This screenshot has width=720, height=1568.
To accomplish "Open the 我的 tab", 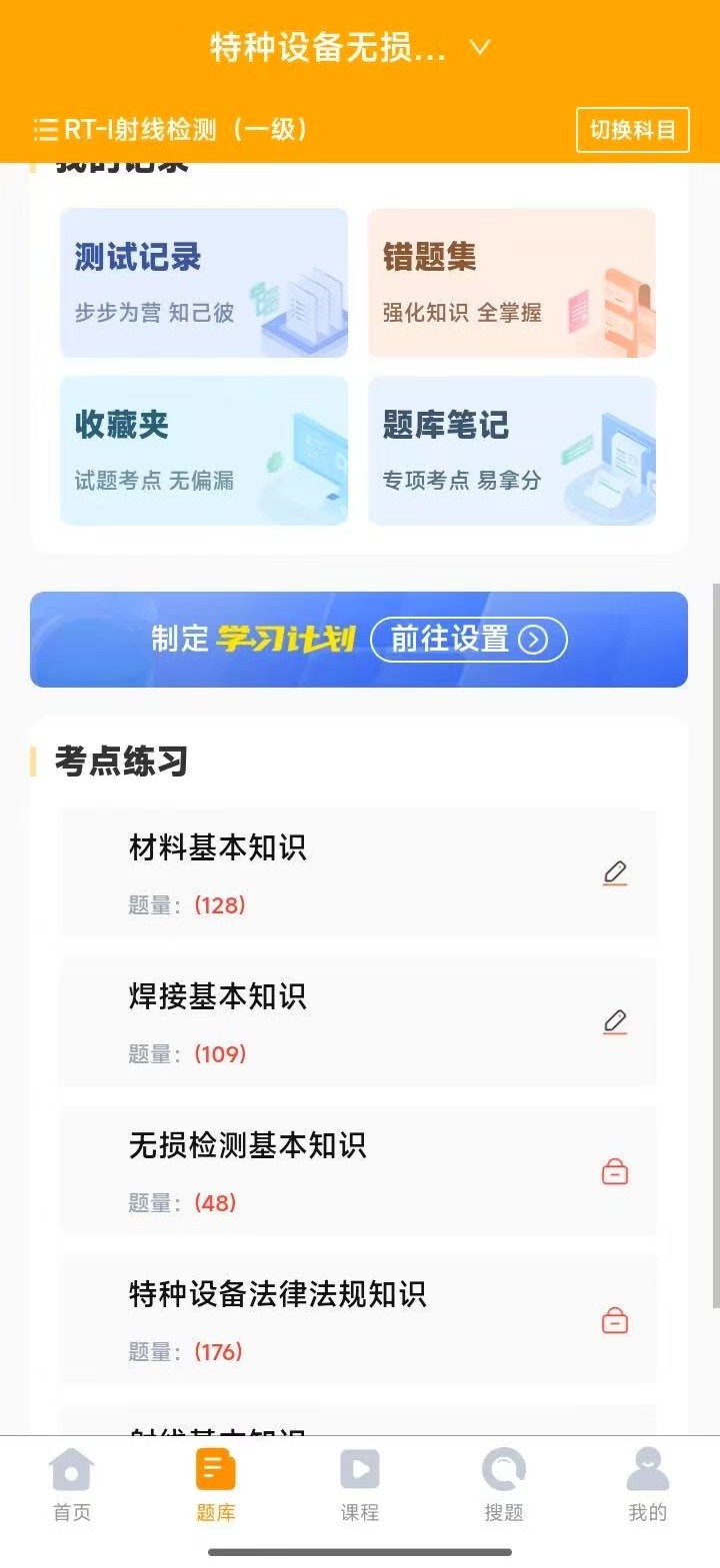I will [648, 1485].
